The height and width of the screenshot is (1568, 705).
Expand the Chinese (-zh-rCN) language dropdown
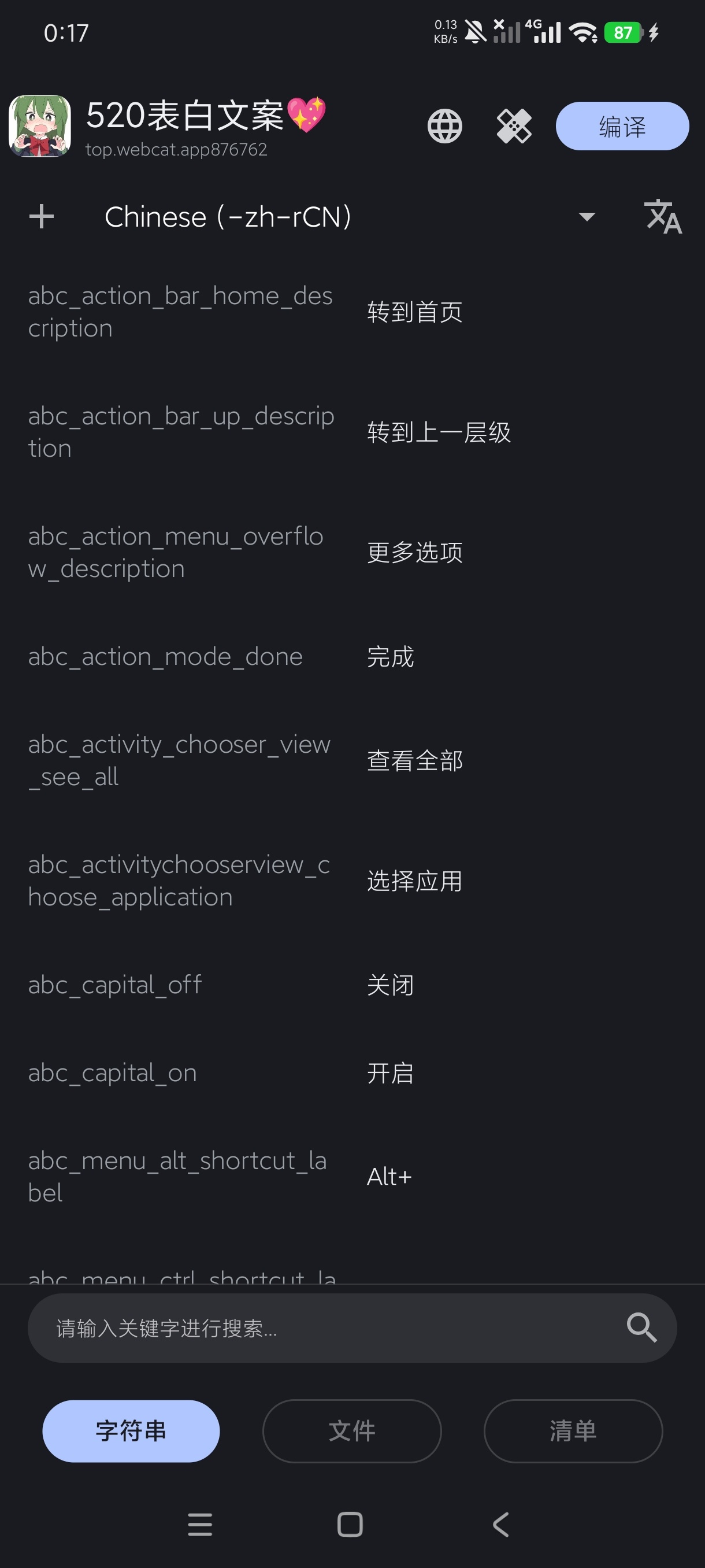pos(348,217)
